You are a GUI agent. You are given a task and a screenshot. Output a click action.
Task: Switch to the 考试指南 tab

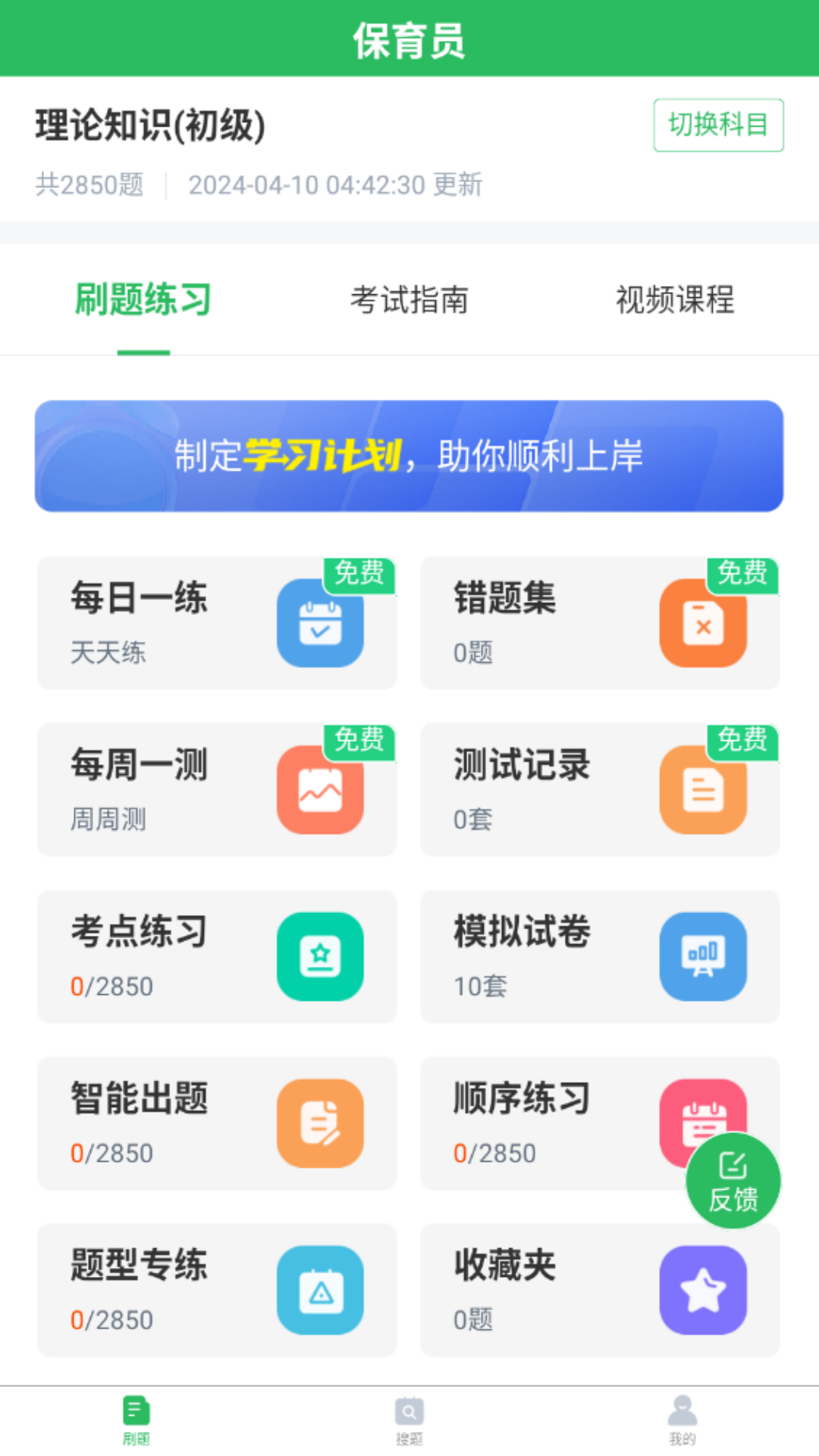click(409, 300)
